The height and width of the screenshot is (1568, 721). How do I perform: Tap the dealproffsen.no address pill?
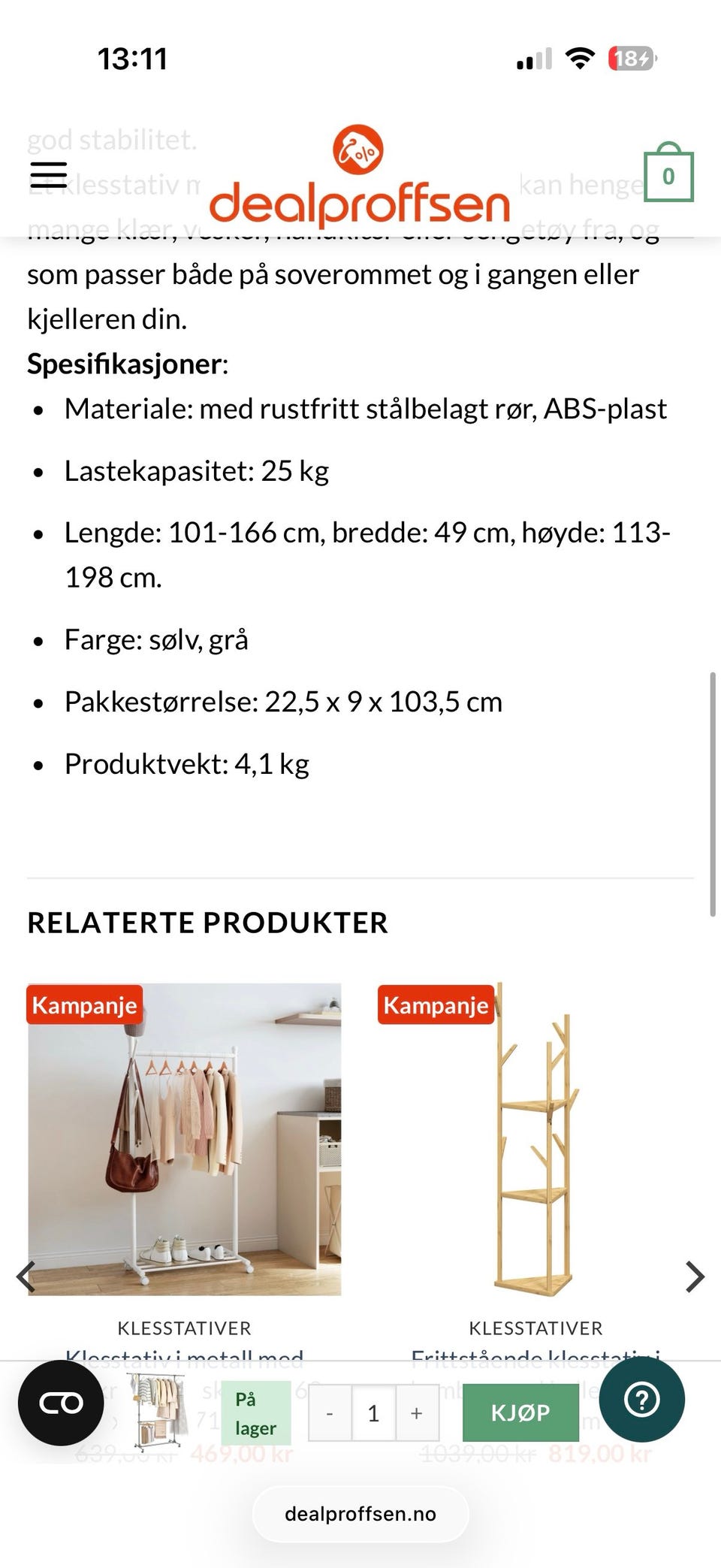[360, 1514]
